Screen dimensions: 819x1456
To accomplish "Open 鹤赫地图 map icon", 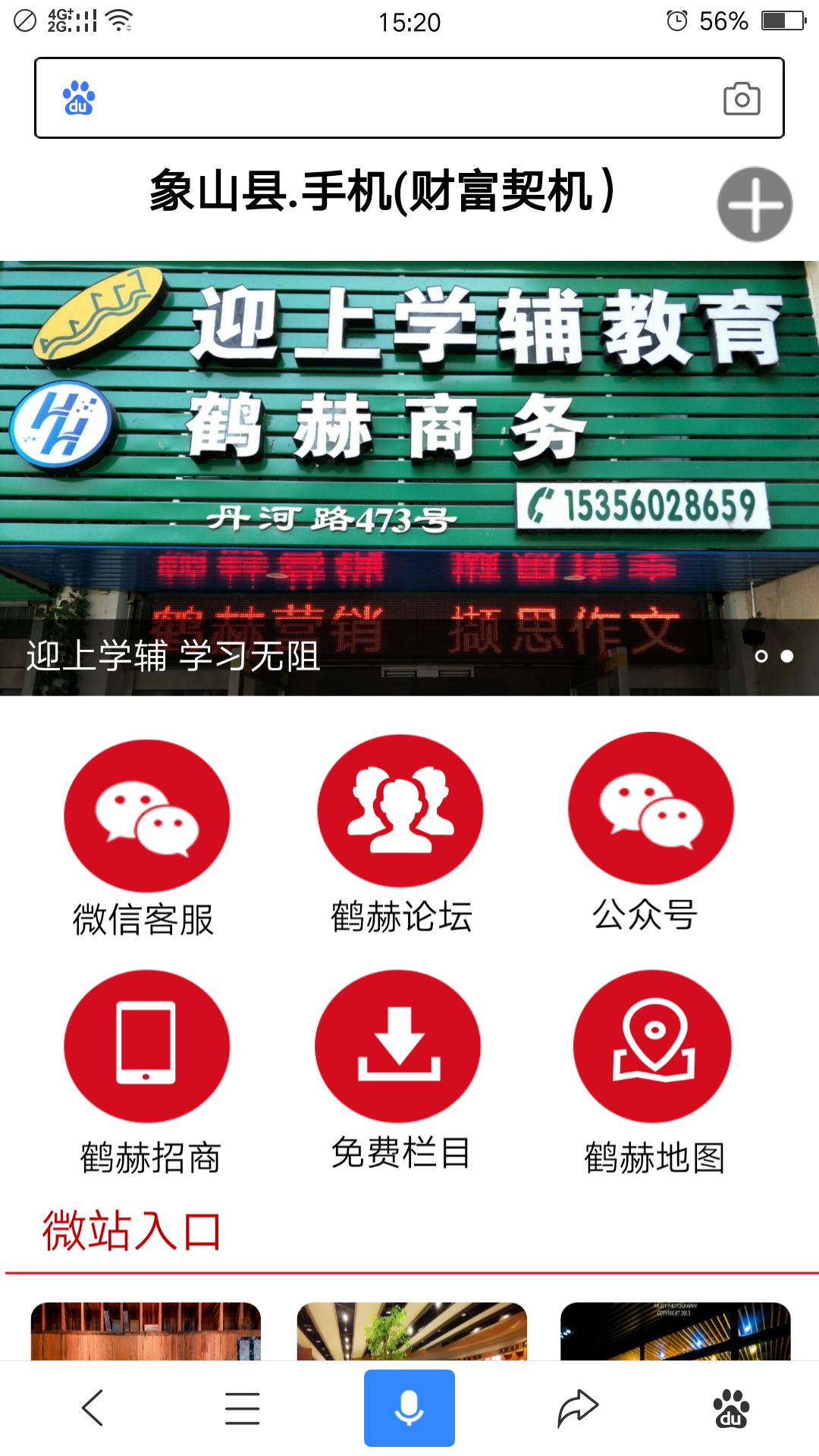I will click(651, 1046).
